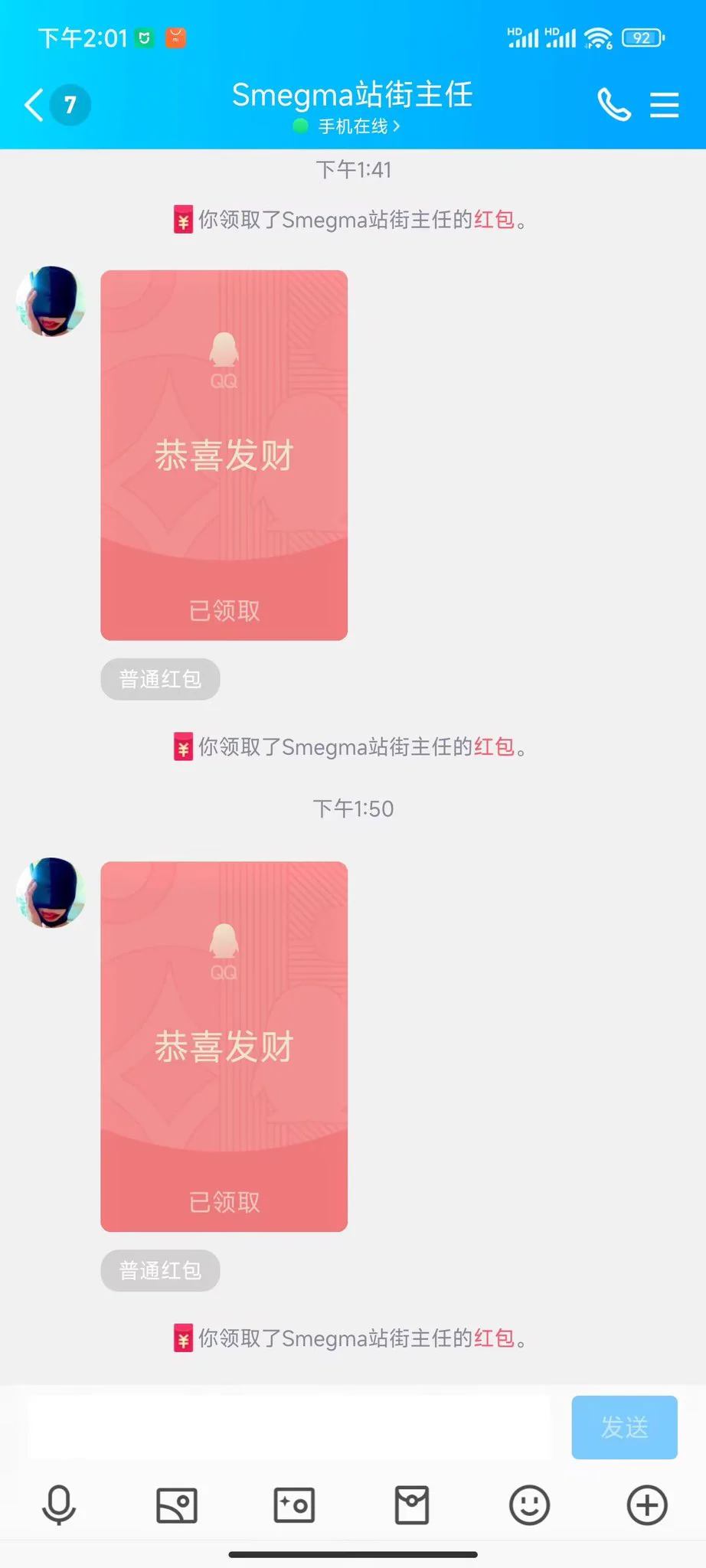706x1568 pixels.
Task: Open the chat settings menu
Action: 664,105
